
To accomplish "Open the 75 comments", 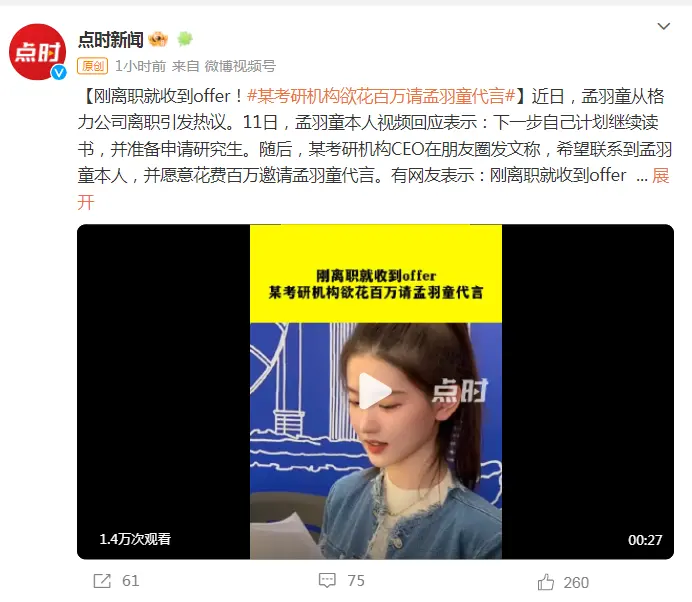I will [342, 580].
